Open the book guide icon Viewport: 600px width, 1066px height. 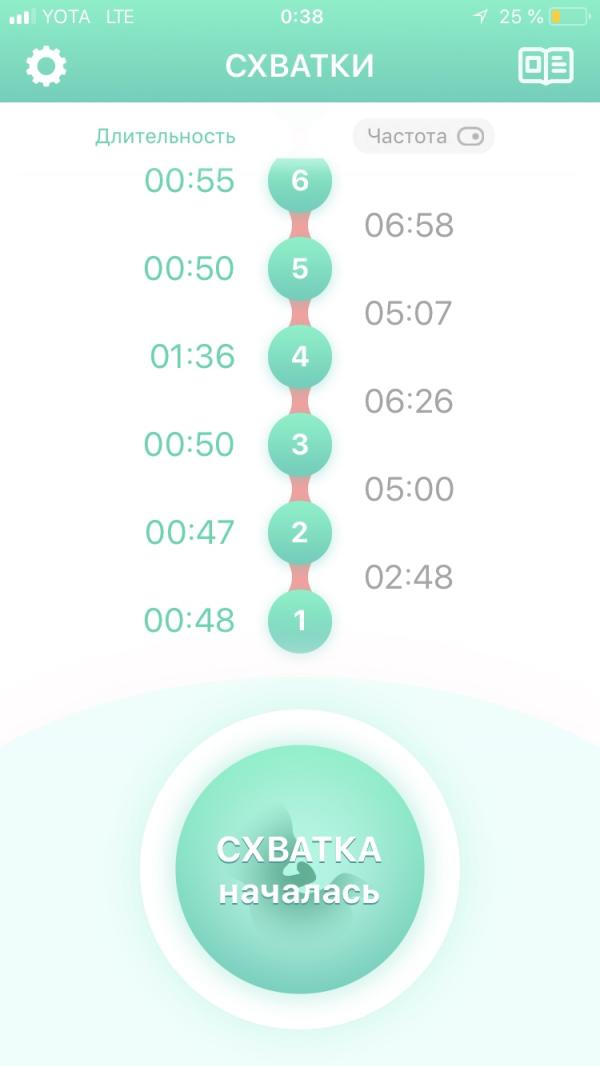(545, 66)
